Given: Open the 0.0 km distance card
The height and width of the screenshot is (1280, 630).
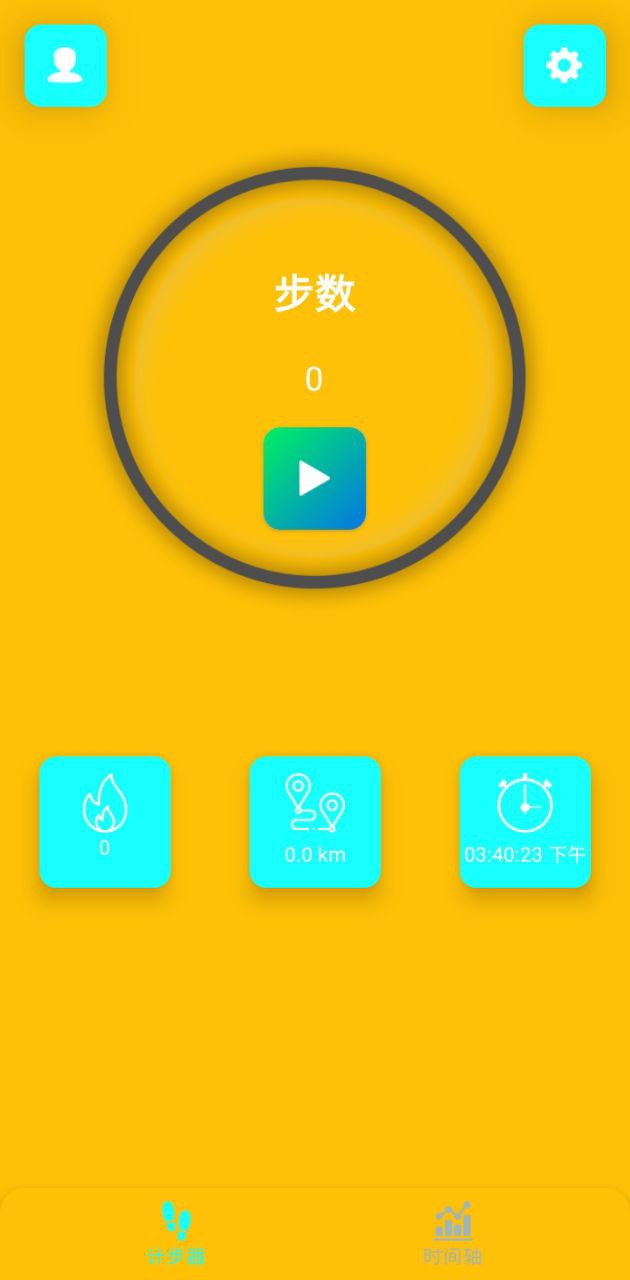Looking at the screenshot, I should click(315, 821).
